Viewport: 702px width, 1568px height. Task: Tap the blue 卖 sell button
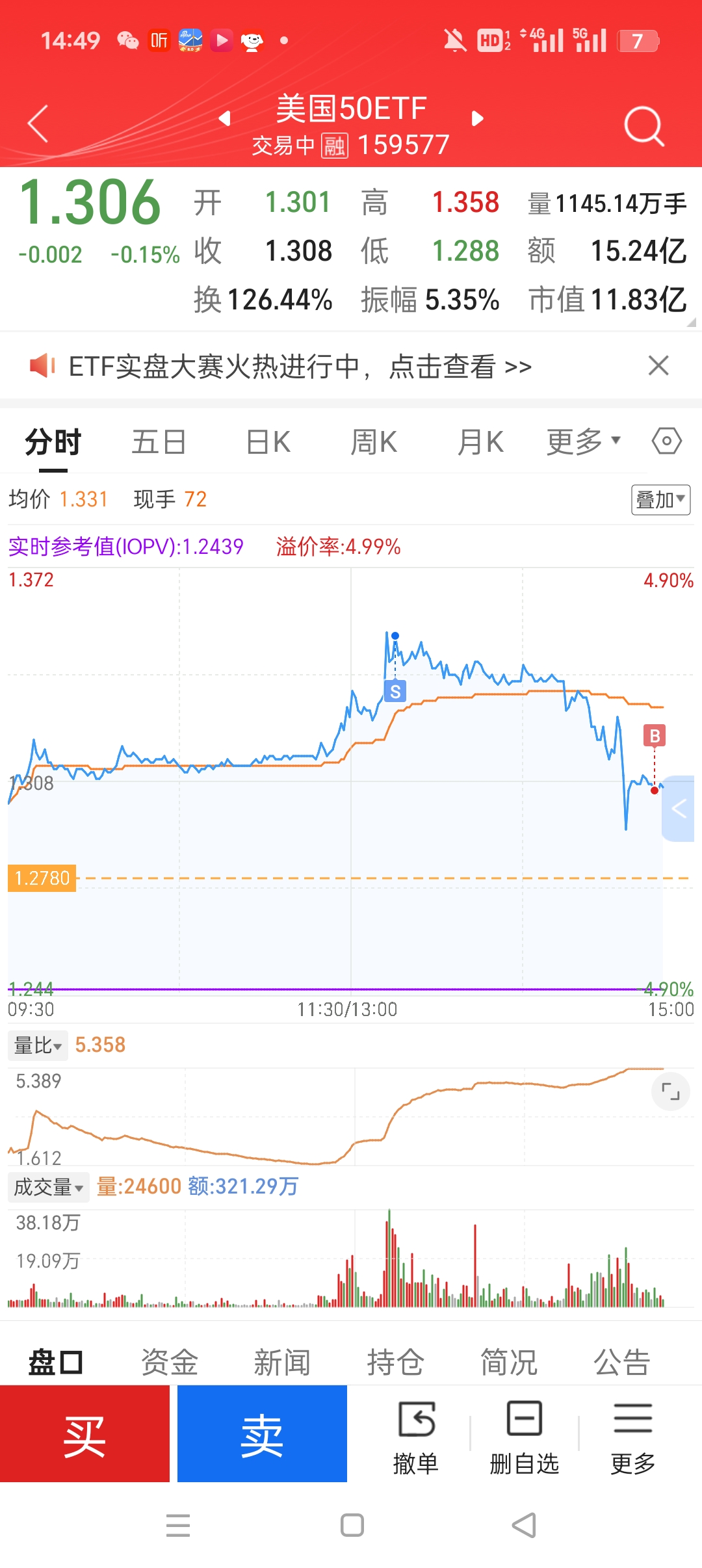coord(262,1434)
